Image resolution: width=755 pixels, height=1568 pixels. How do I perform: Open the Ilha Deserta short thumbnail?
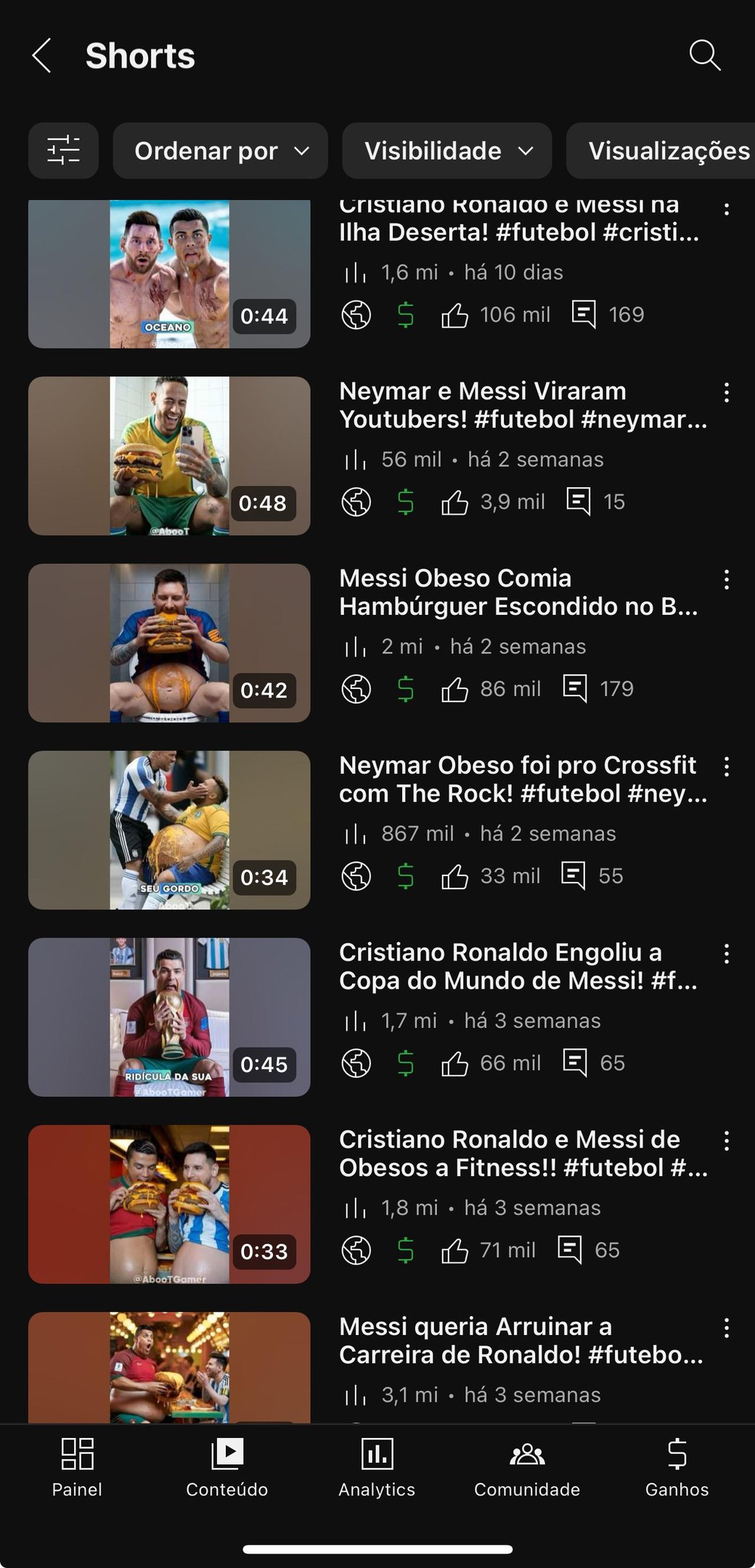[169, 274]
